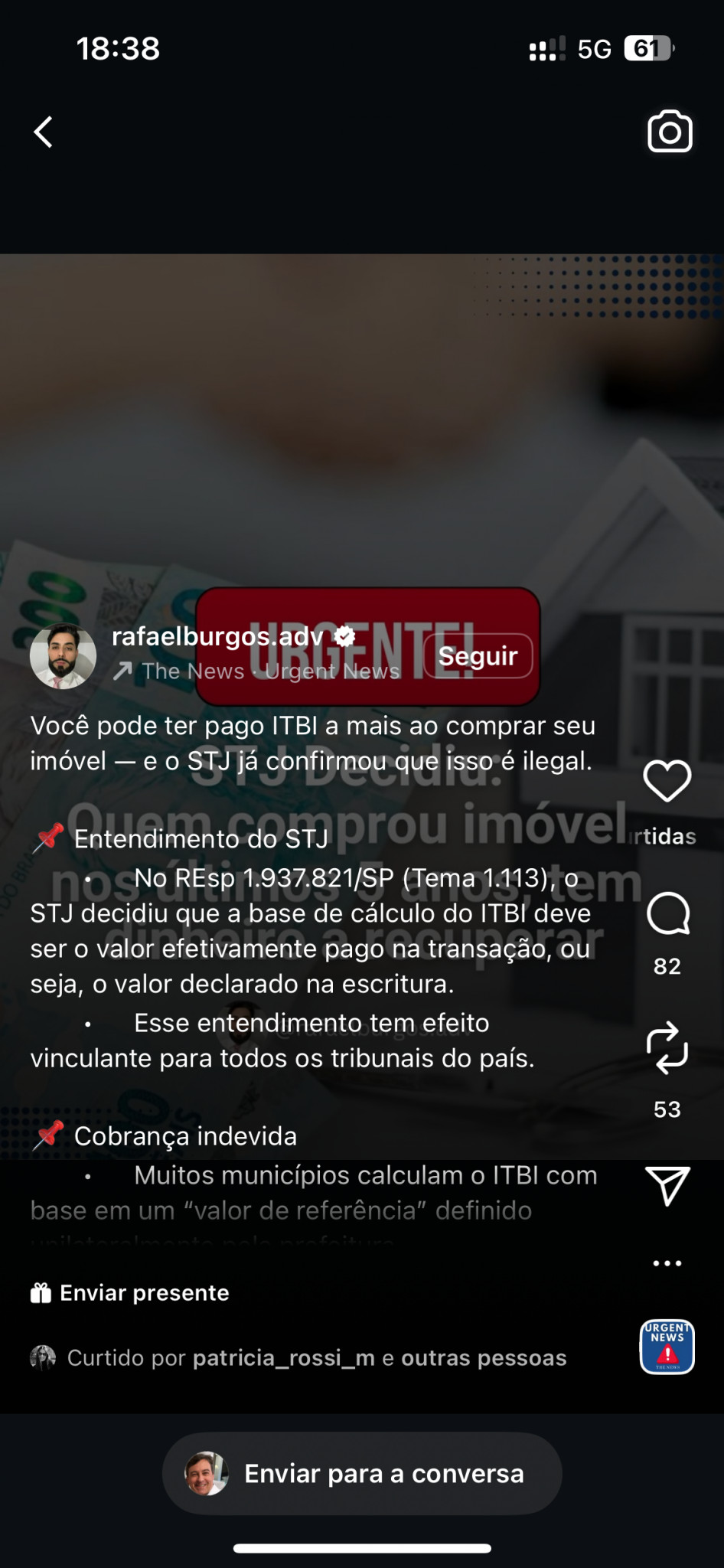Image resolution: width=724 pixels, height=1568 pixels.
Task: Open the camera icon at top right
Action: (x=670, y=132)
